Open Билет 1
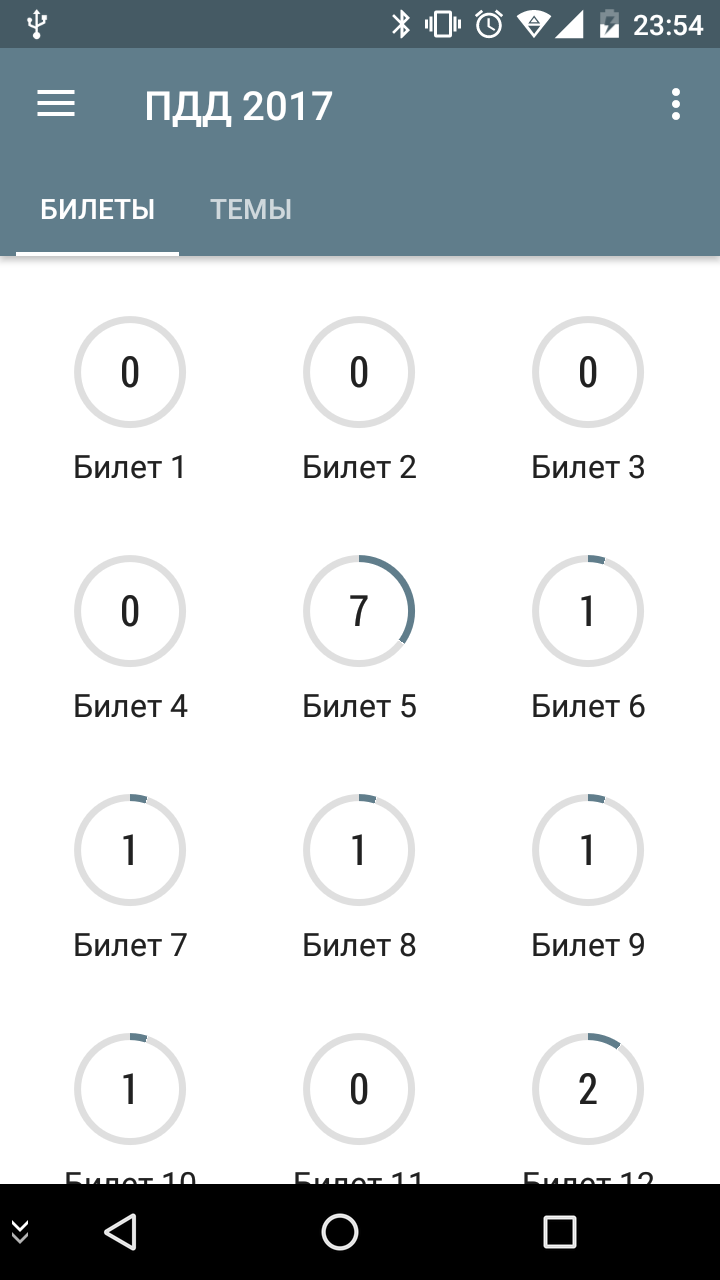Screen dimensions: 720x1280 [130, 398]
